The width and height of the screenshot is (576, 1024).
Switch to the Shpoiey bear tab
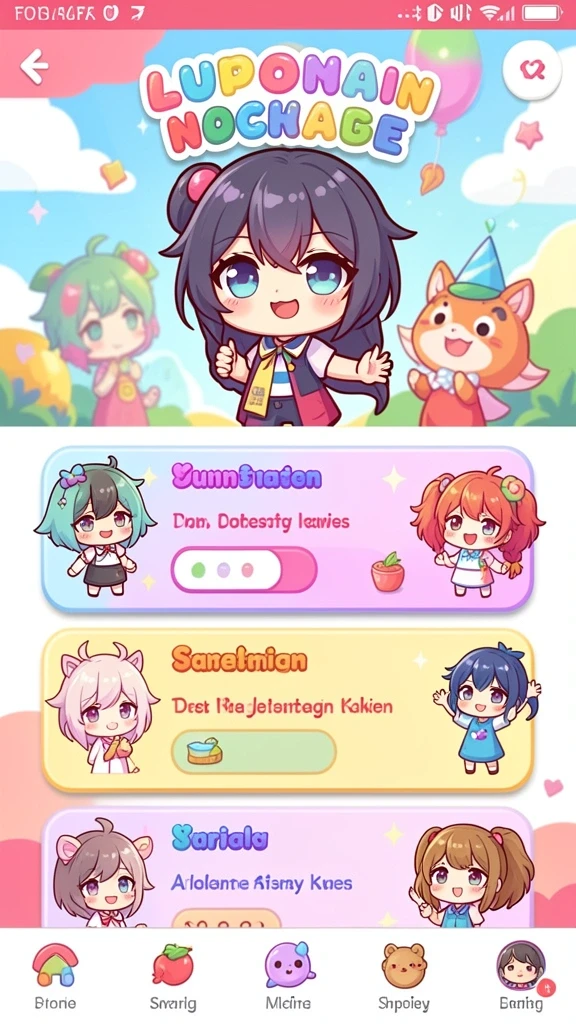click(404, 976)
